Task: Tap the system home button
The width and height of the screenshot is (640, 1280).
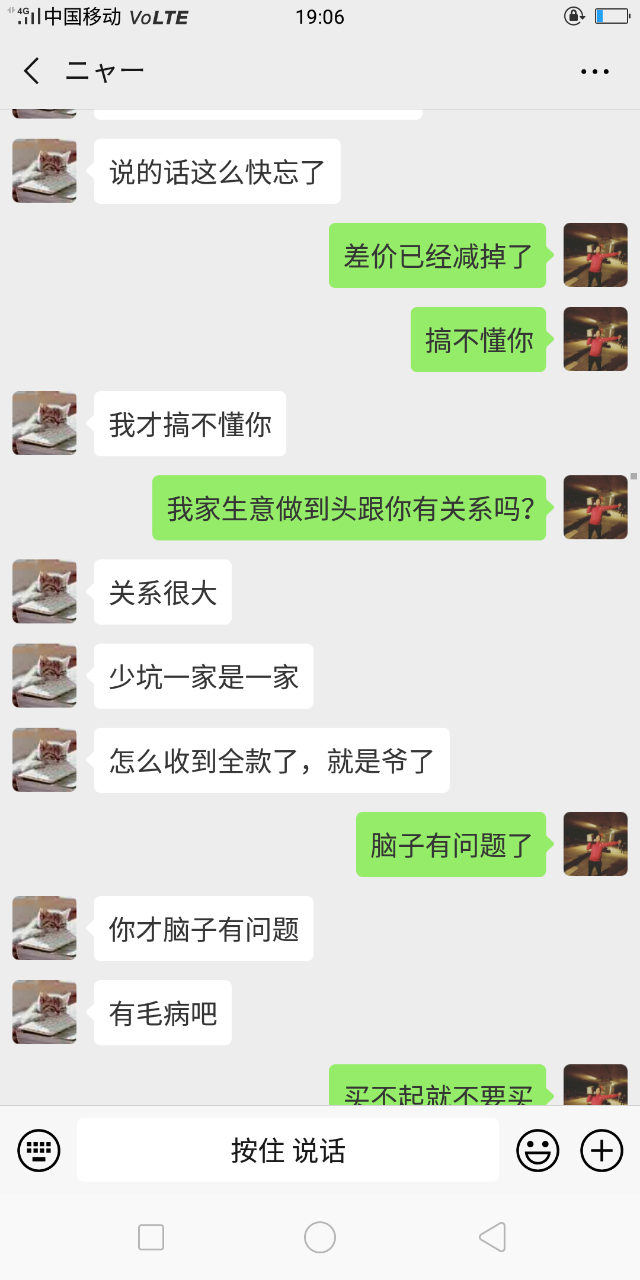Action: click(320, 1237)
